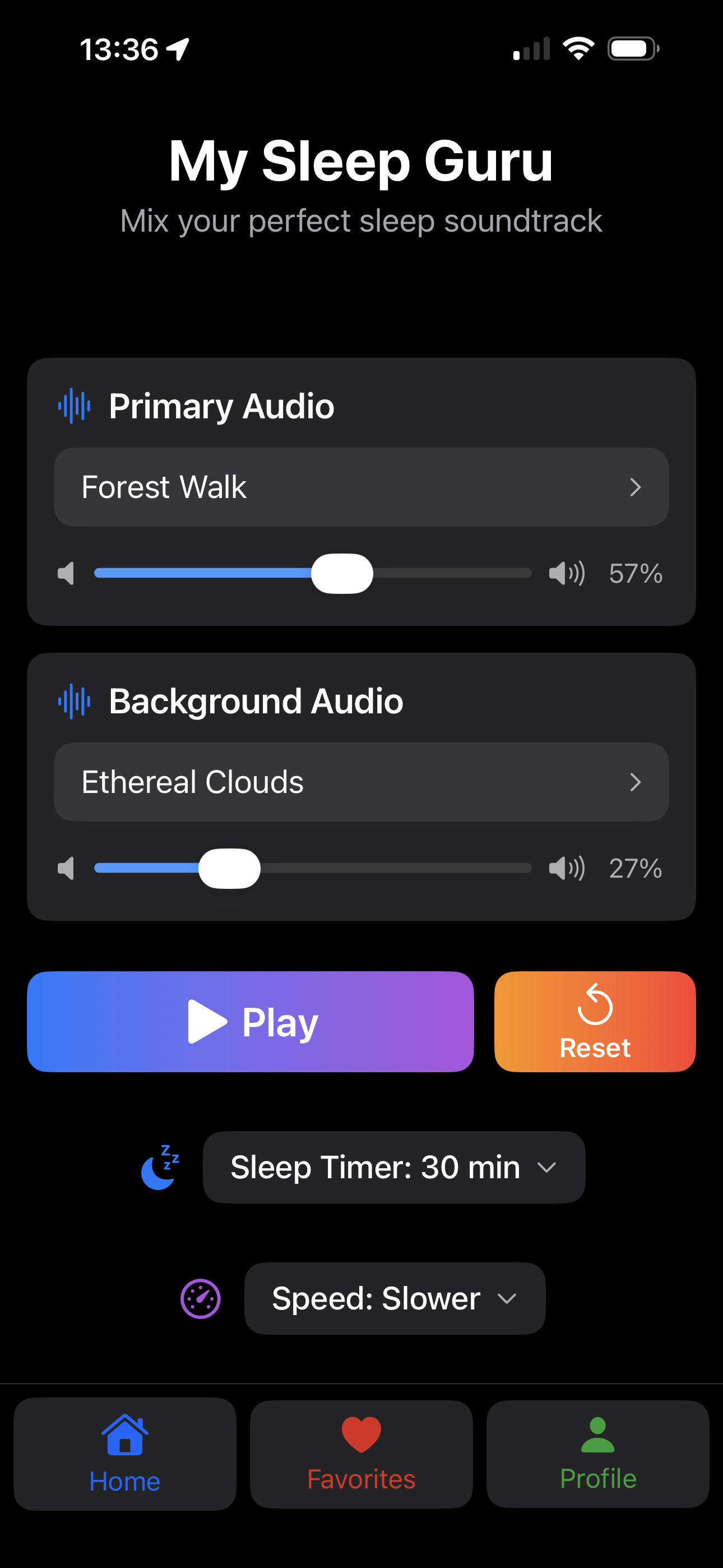Expand the Ethereal Clouds sound selector
723x1568 pixels.
point(361,783)
